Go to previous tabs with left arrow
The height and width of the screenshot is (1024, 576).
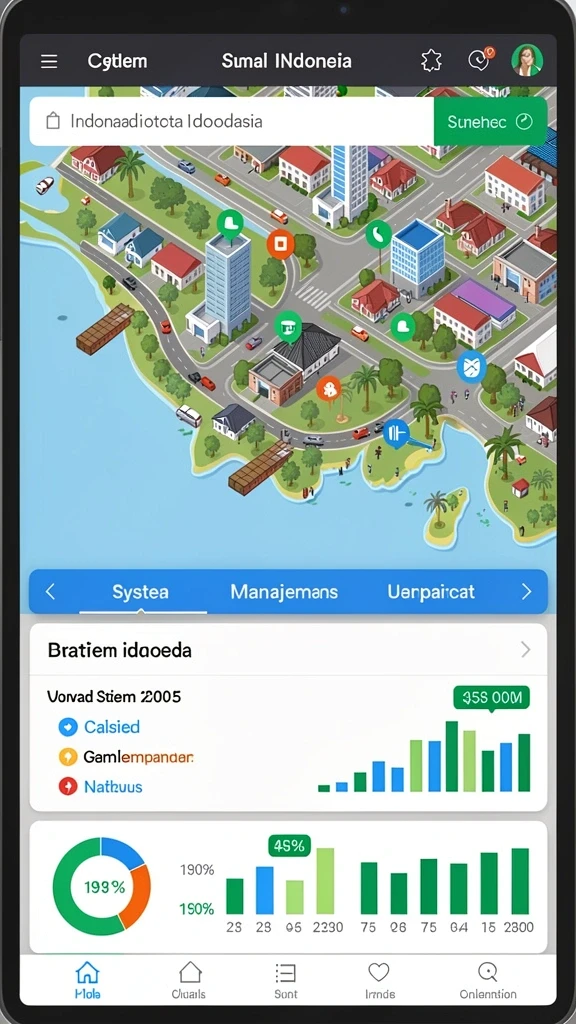[50, 592]
